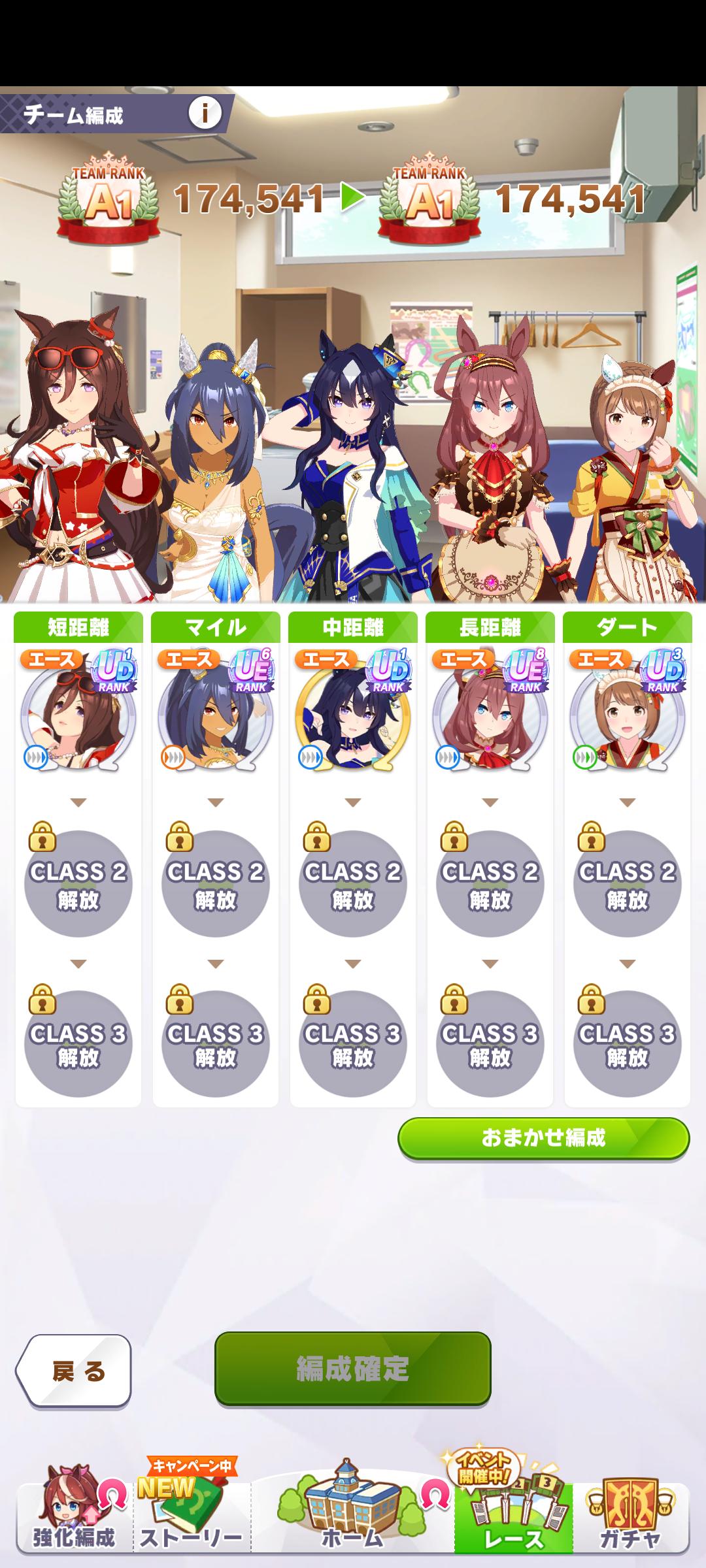Tap the おまかせ編成 auto-formation button
Screen dimensions: 706x1568
tap(543, 1138)
